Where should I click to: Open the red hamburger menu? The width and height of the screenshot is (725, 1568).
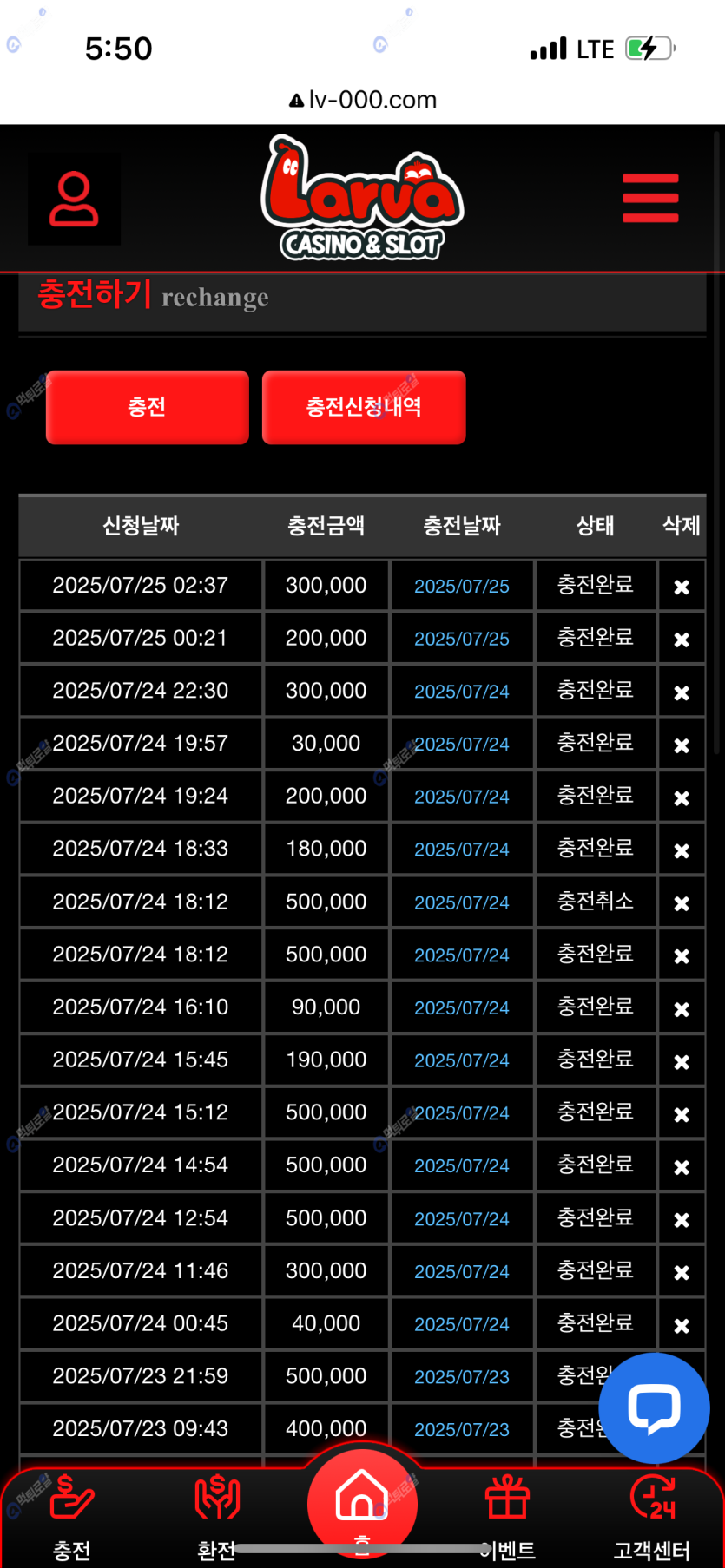[x=650, y=198]
